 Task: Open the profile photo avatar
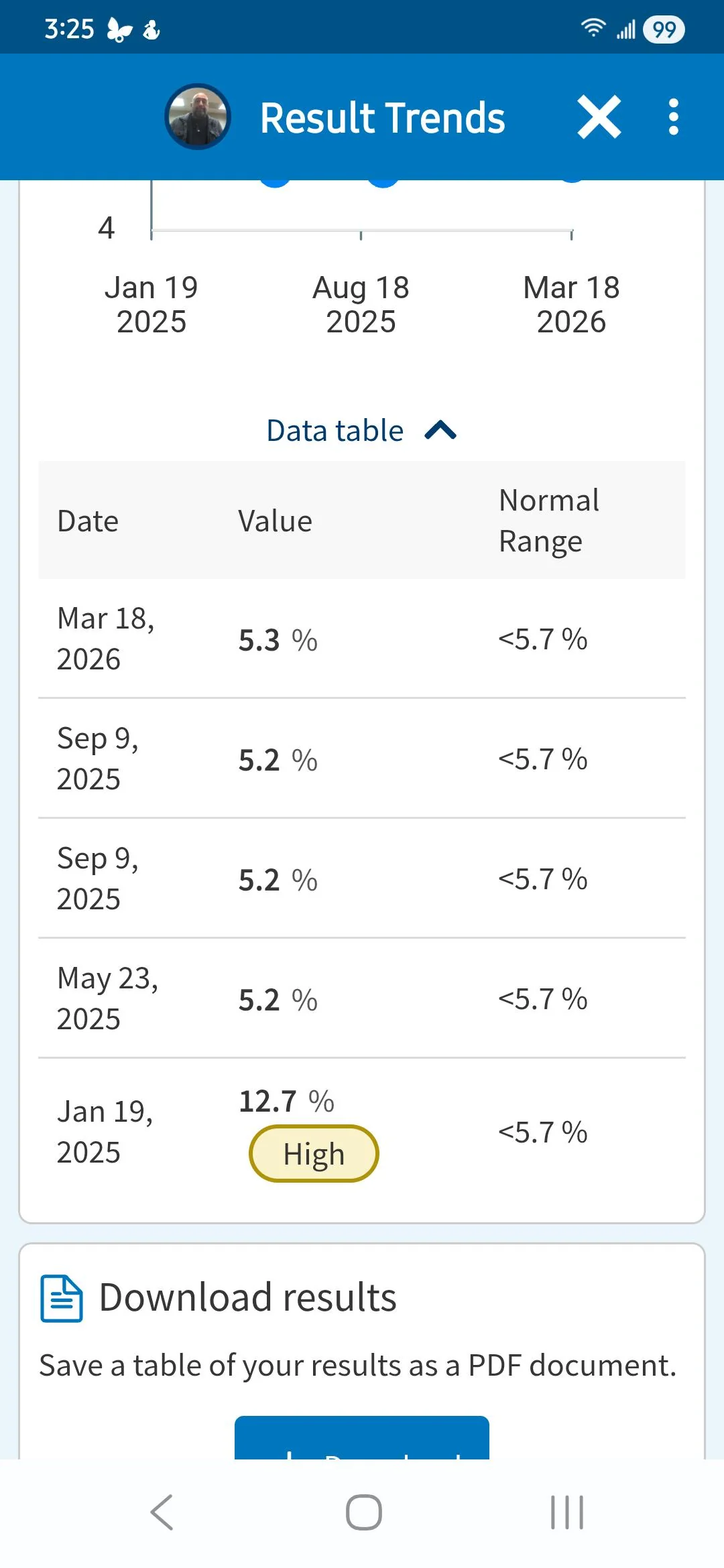tap(197, 116)
